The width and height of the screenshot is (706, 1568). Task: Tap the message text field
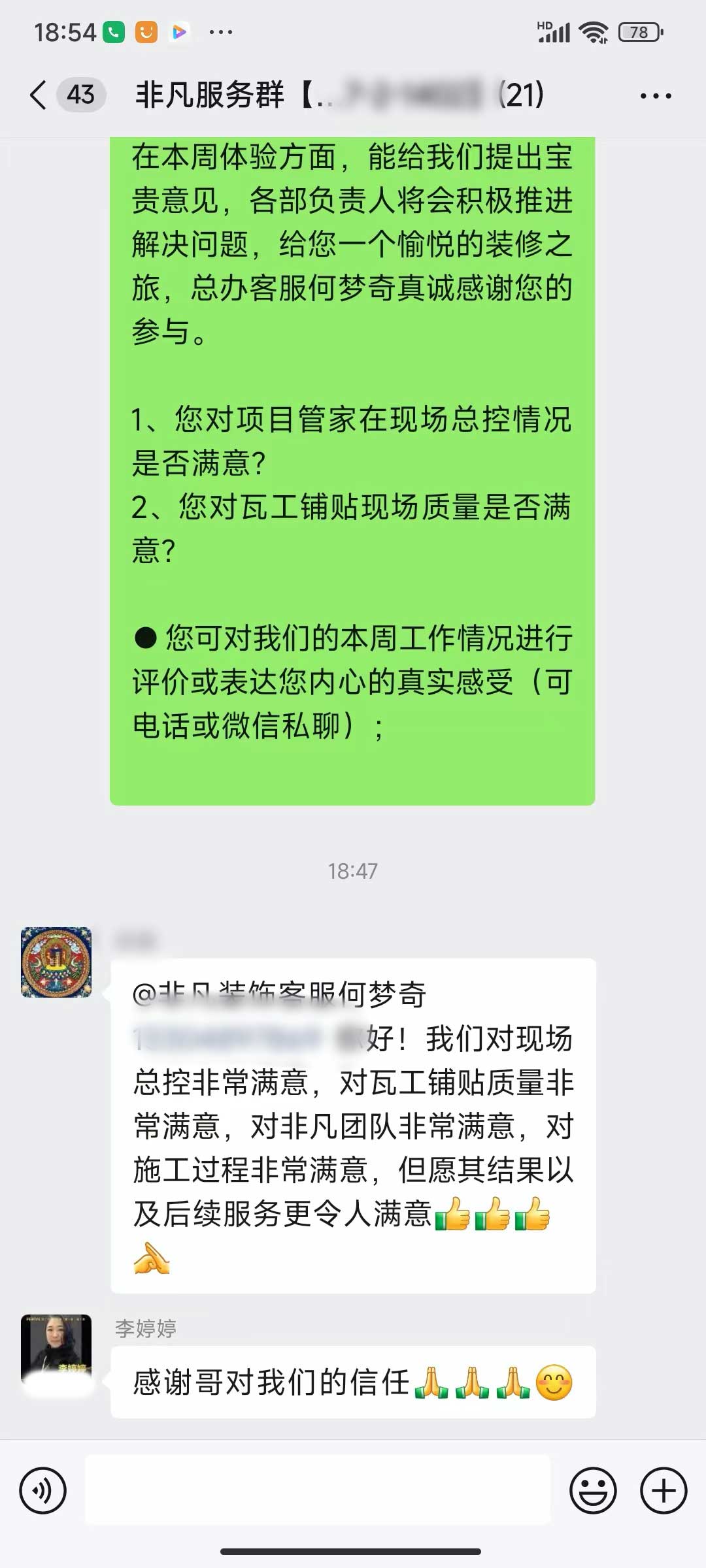coord(318,1490)
